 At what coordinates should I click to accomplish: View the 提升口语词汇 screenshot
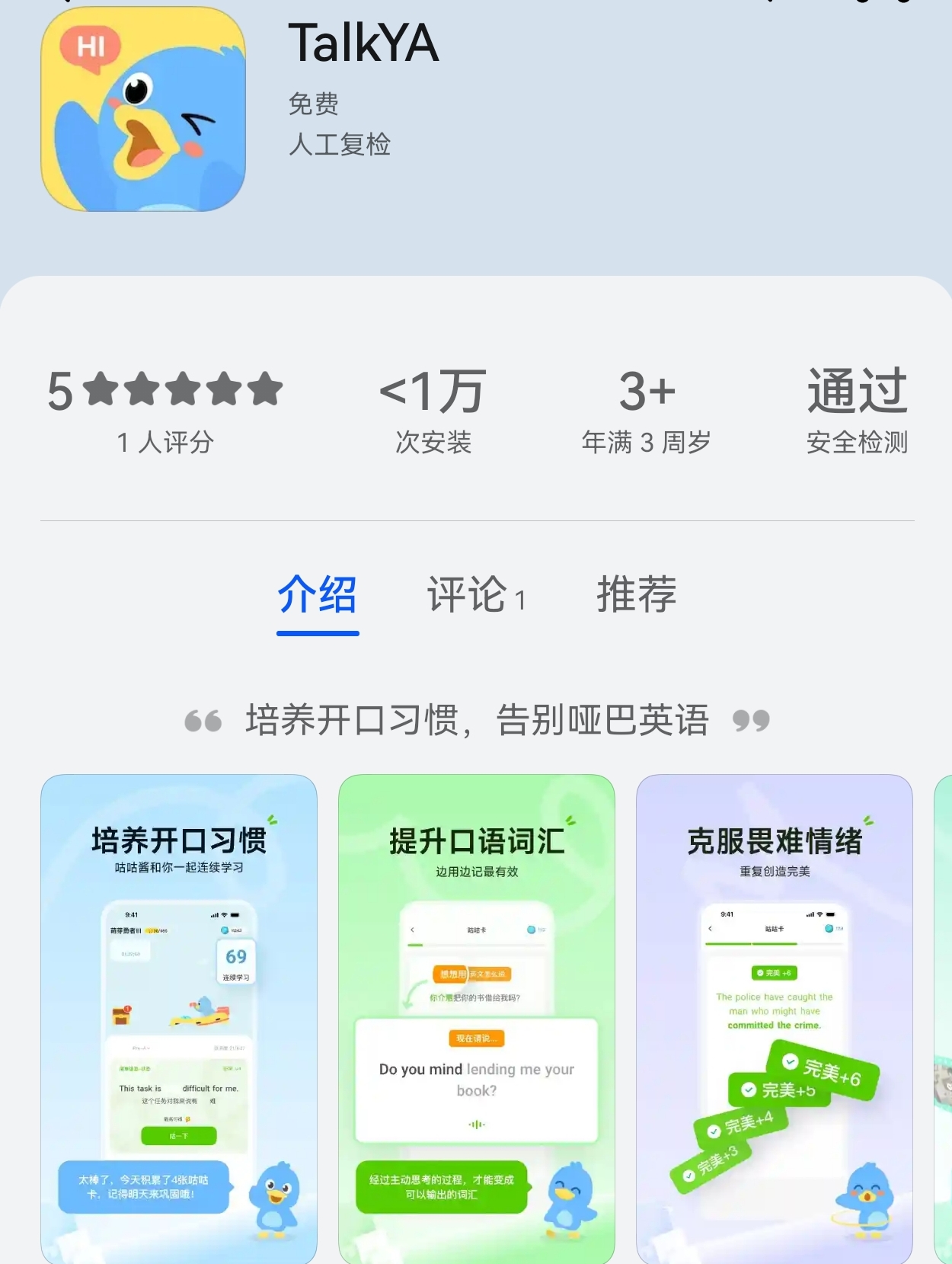(x=477, y=1018)
